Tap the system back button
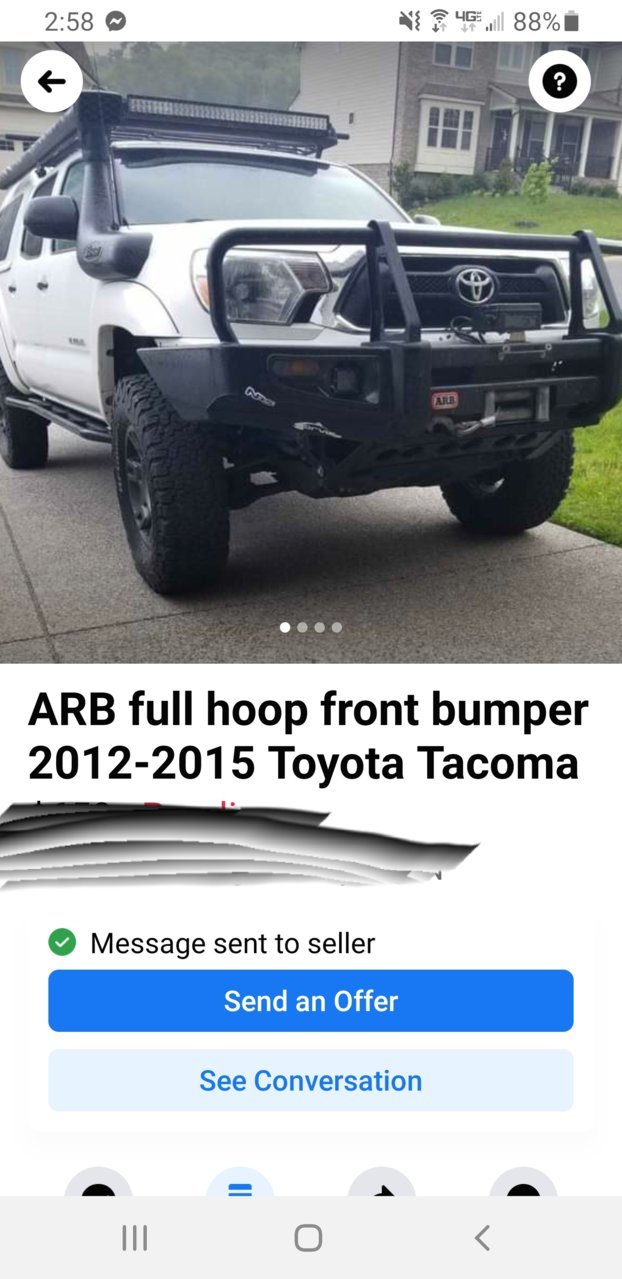The image size is (622, 1279). click(x=482, y=1238)
